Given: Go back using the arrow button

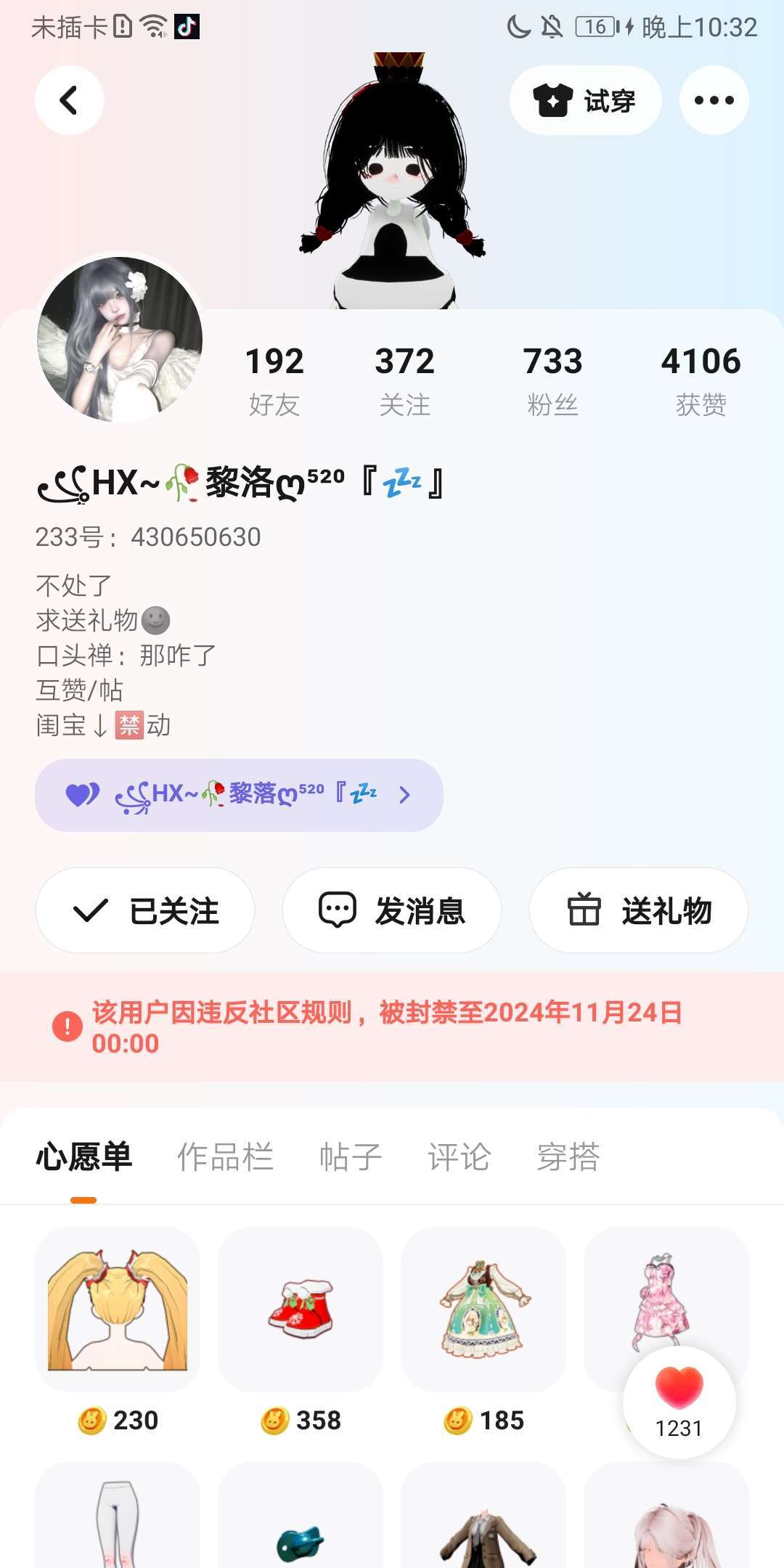Looking at the screenshot, I should tap(69, 100).
